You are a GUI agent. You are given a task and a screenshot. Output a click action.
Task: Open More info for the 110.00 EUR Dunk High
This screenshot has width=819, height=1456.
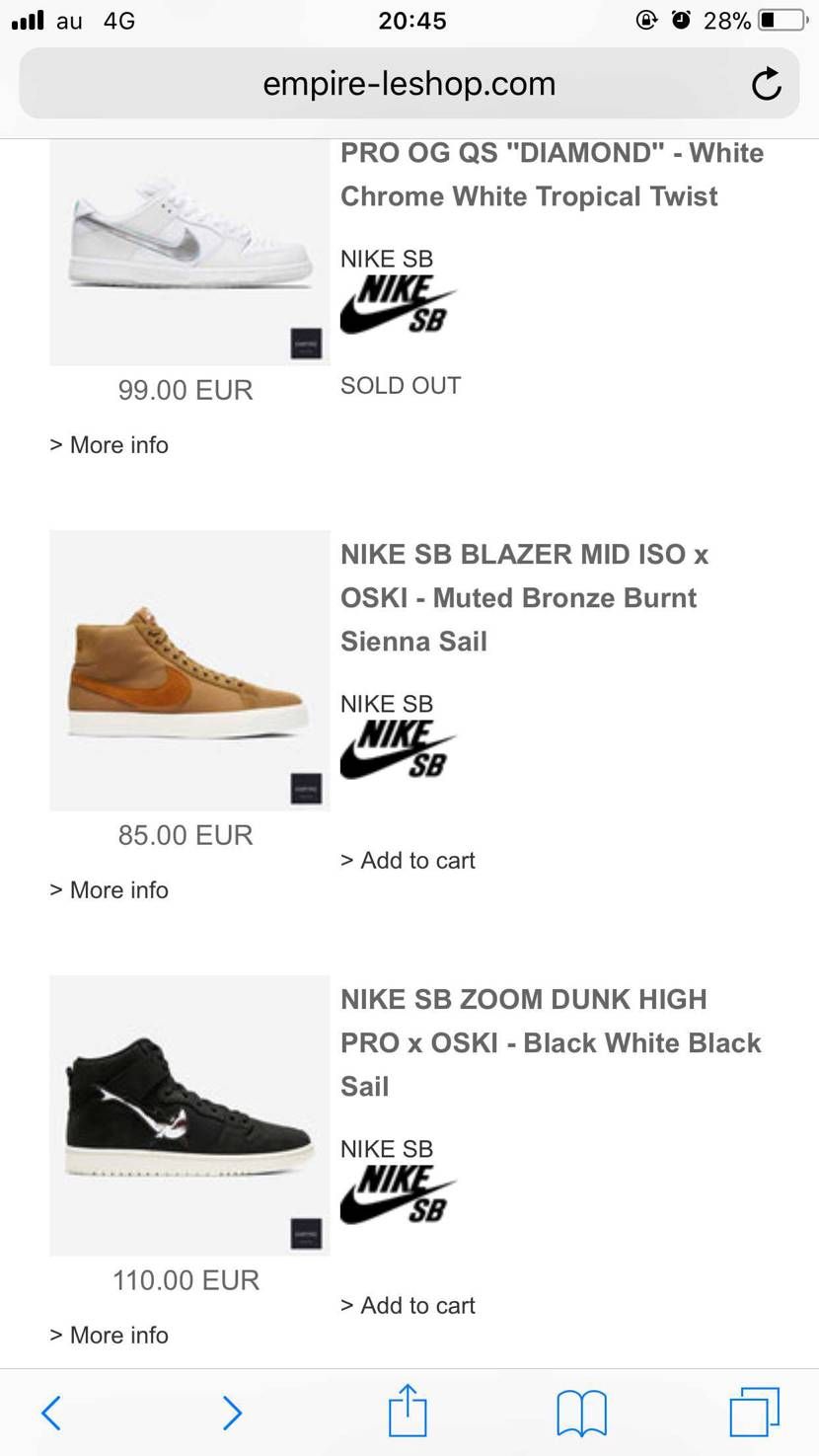[x=110, y=1336]
